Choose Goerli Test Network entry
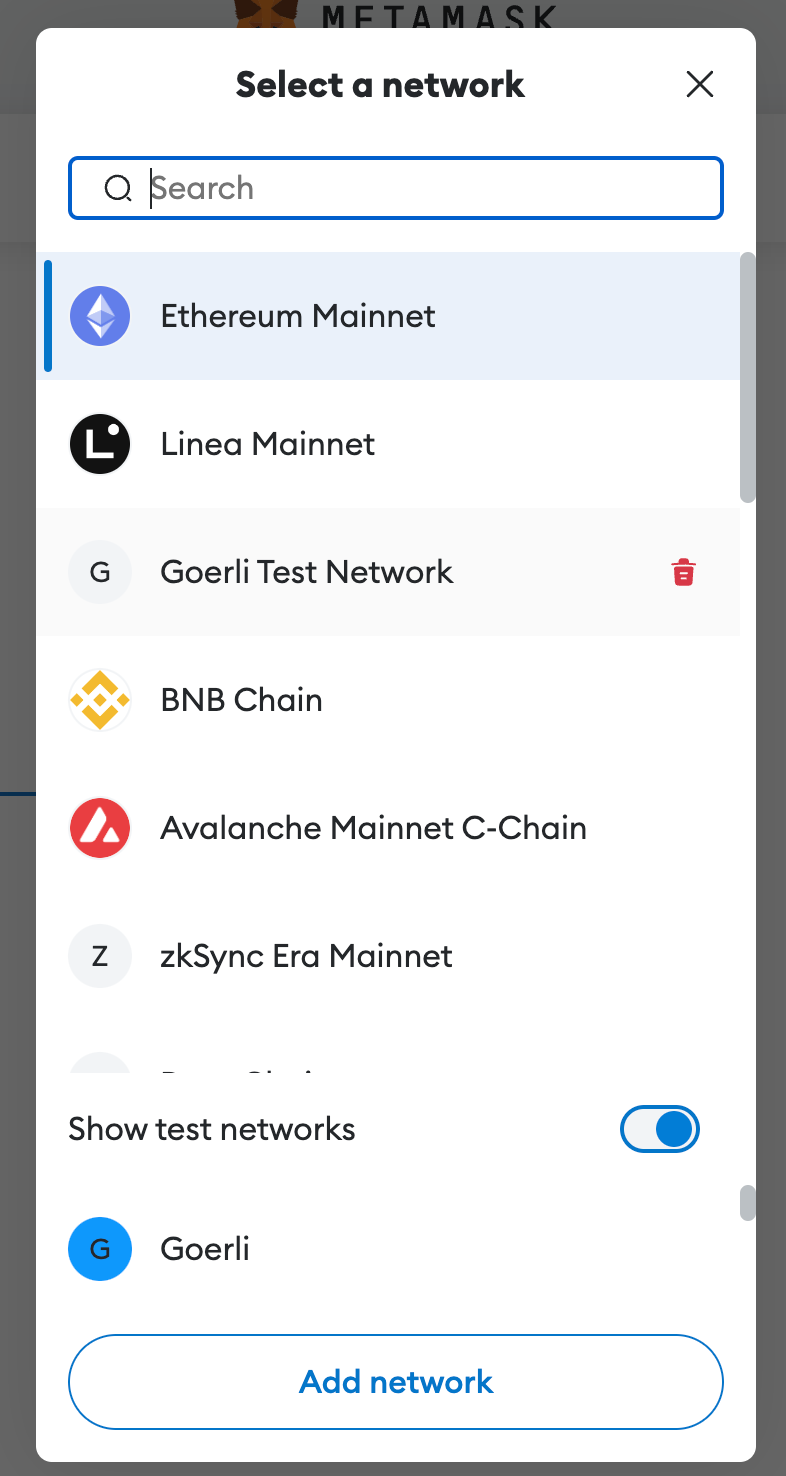This screenshot has height=1476, width=786. 306,571
